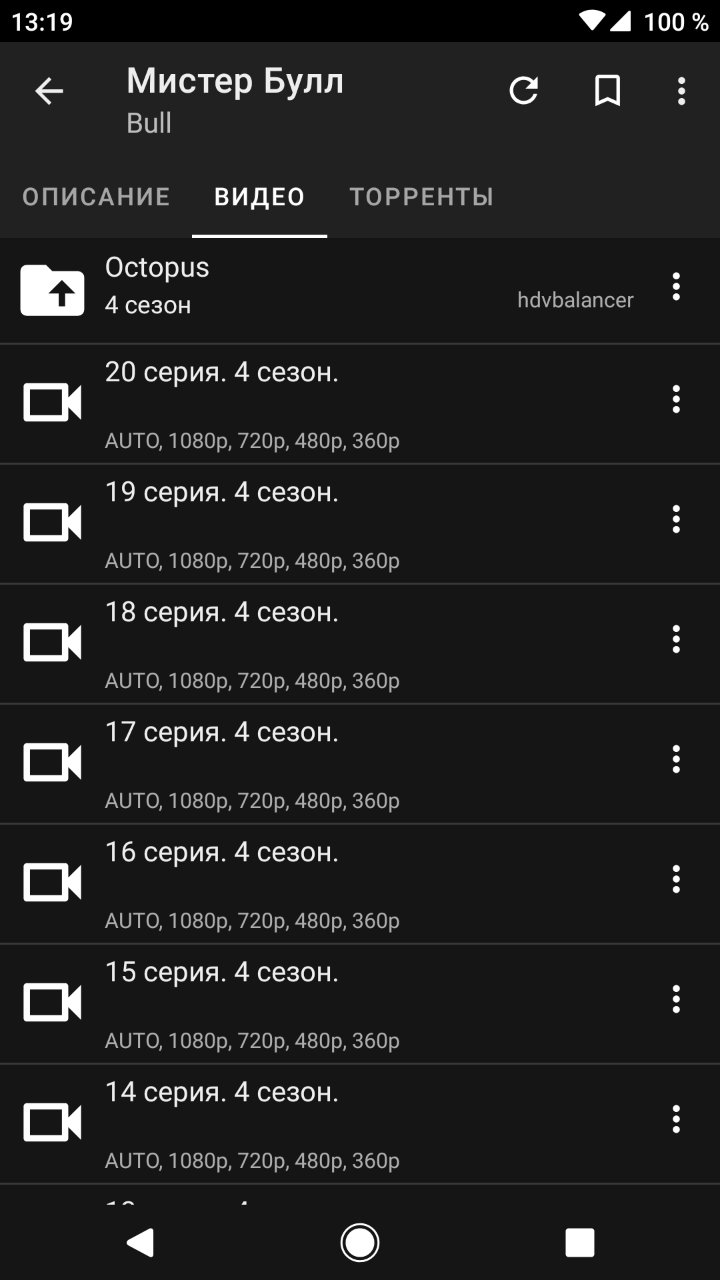Bookmark the Мистер Булл series
The image size is (720, 1280).
coord(607,91)
